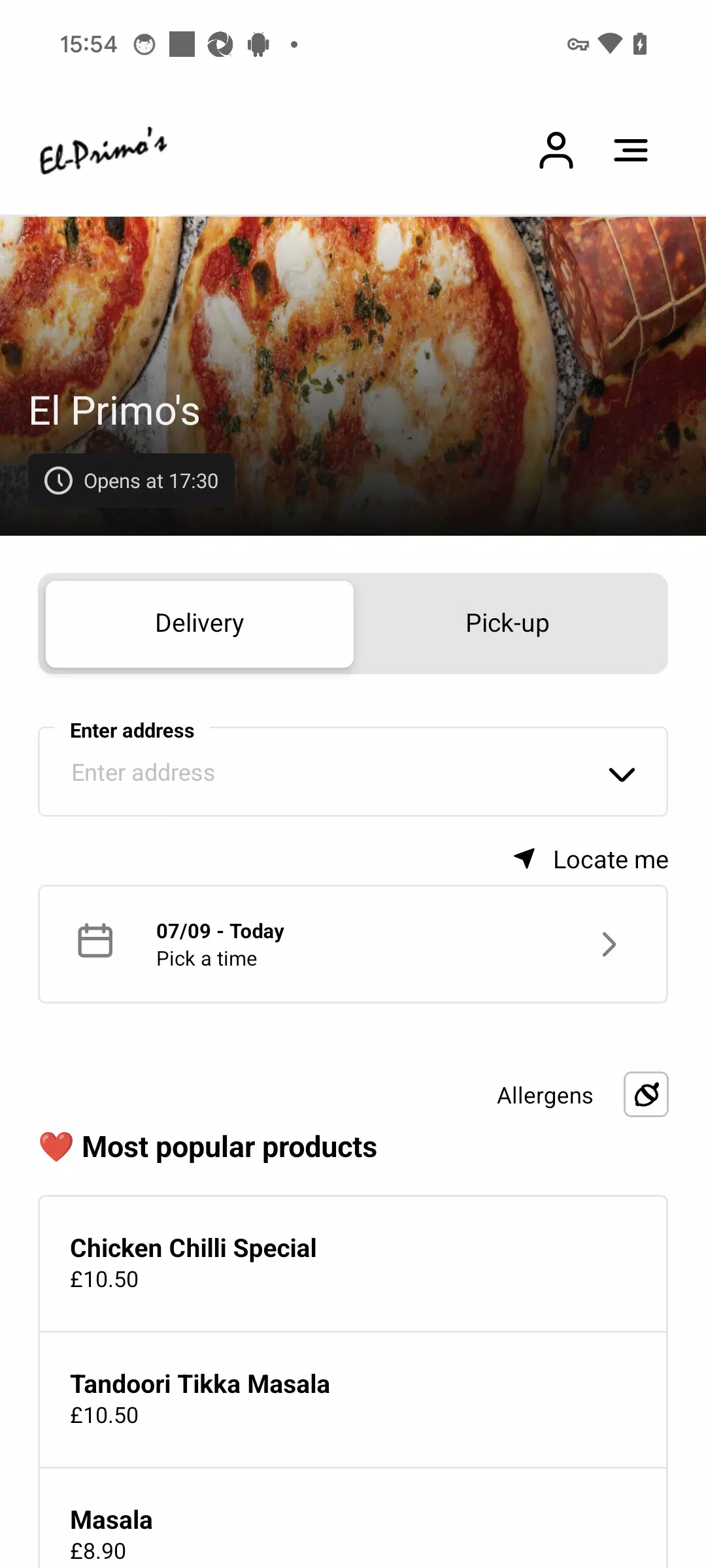
Task: Open Chicken Chilli Special
Action: 353,1263
